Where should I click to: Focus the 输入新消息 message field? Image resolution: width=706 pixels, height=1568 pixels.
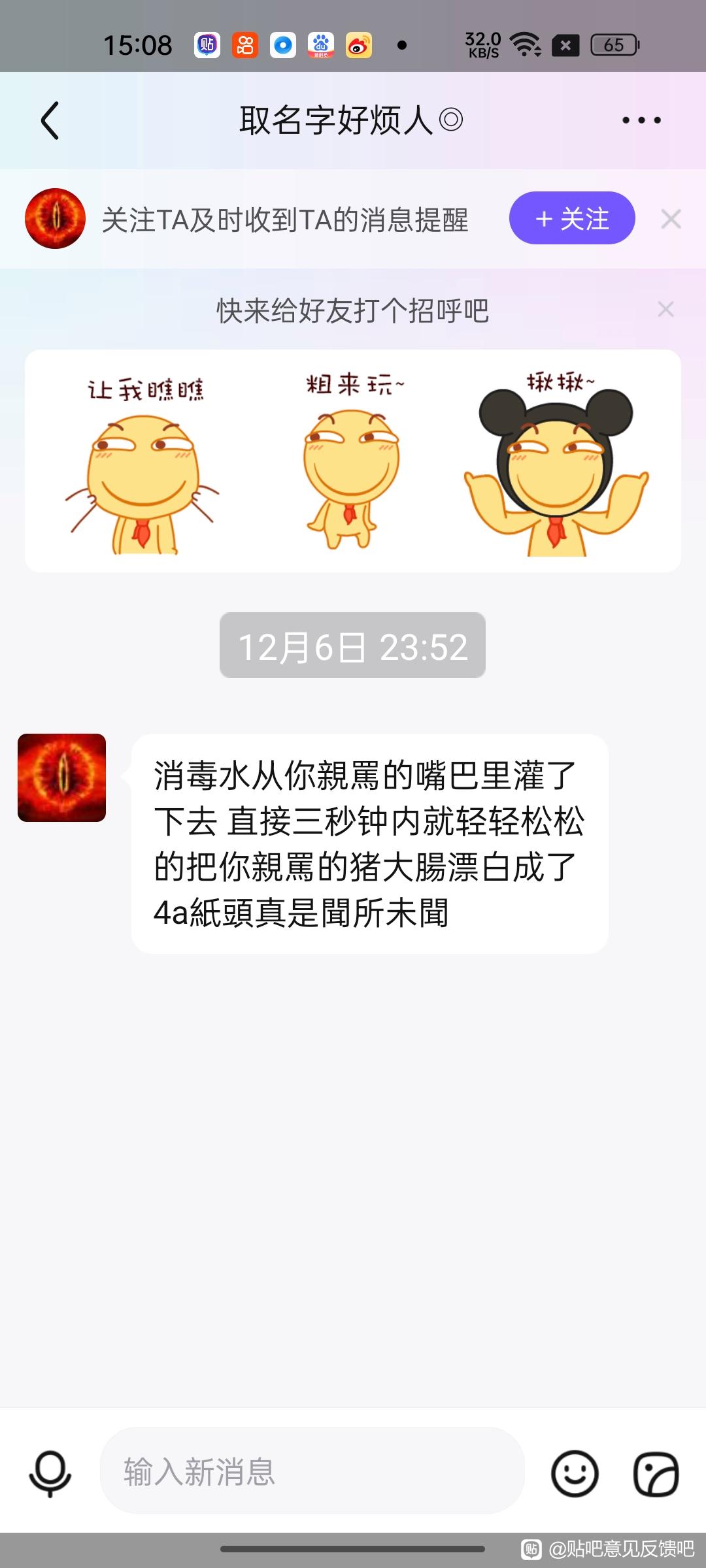(312, 1471)
